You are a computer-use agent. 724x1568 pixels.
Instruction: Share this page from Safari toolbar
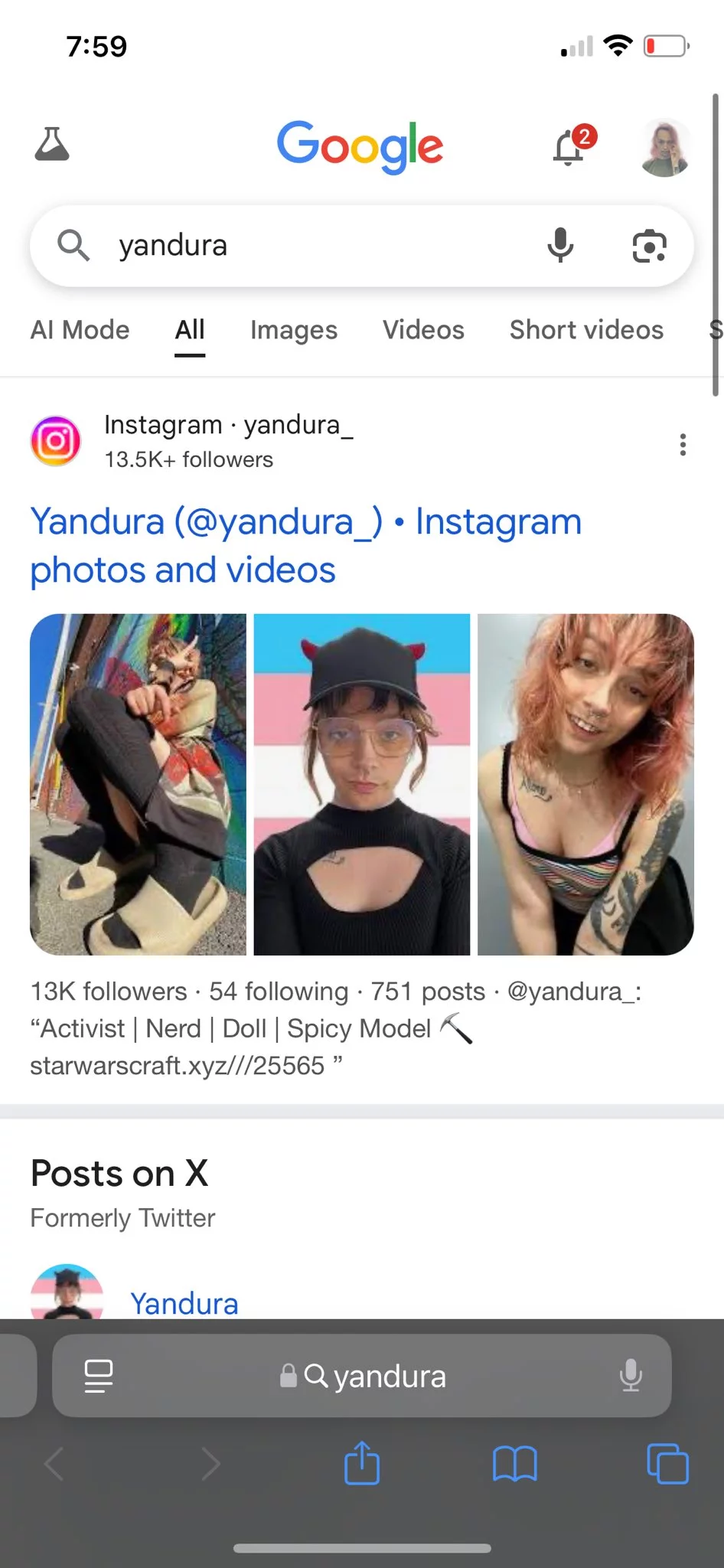coord(362,1463)
